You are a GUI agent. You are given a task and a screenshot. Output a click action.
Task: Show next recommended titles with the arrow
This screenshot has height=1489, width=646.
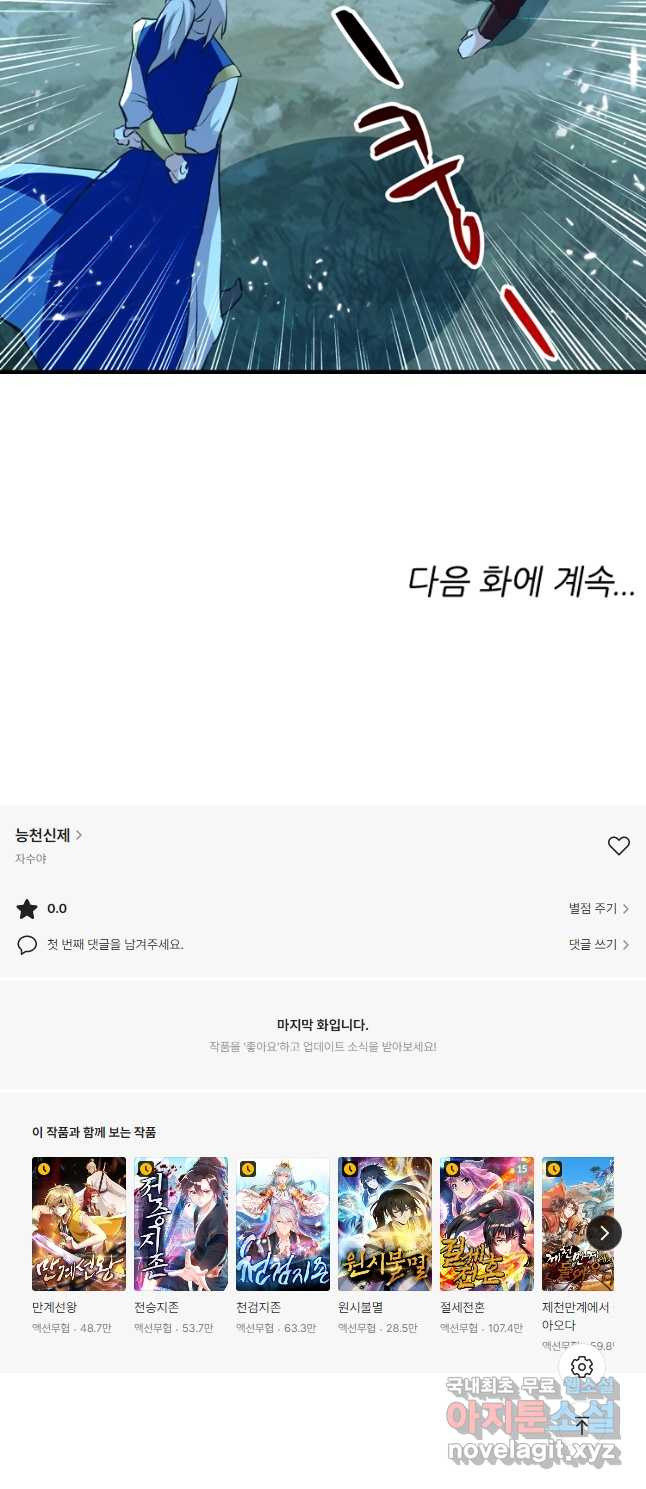(604, 1233)
